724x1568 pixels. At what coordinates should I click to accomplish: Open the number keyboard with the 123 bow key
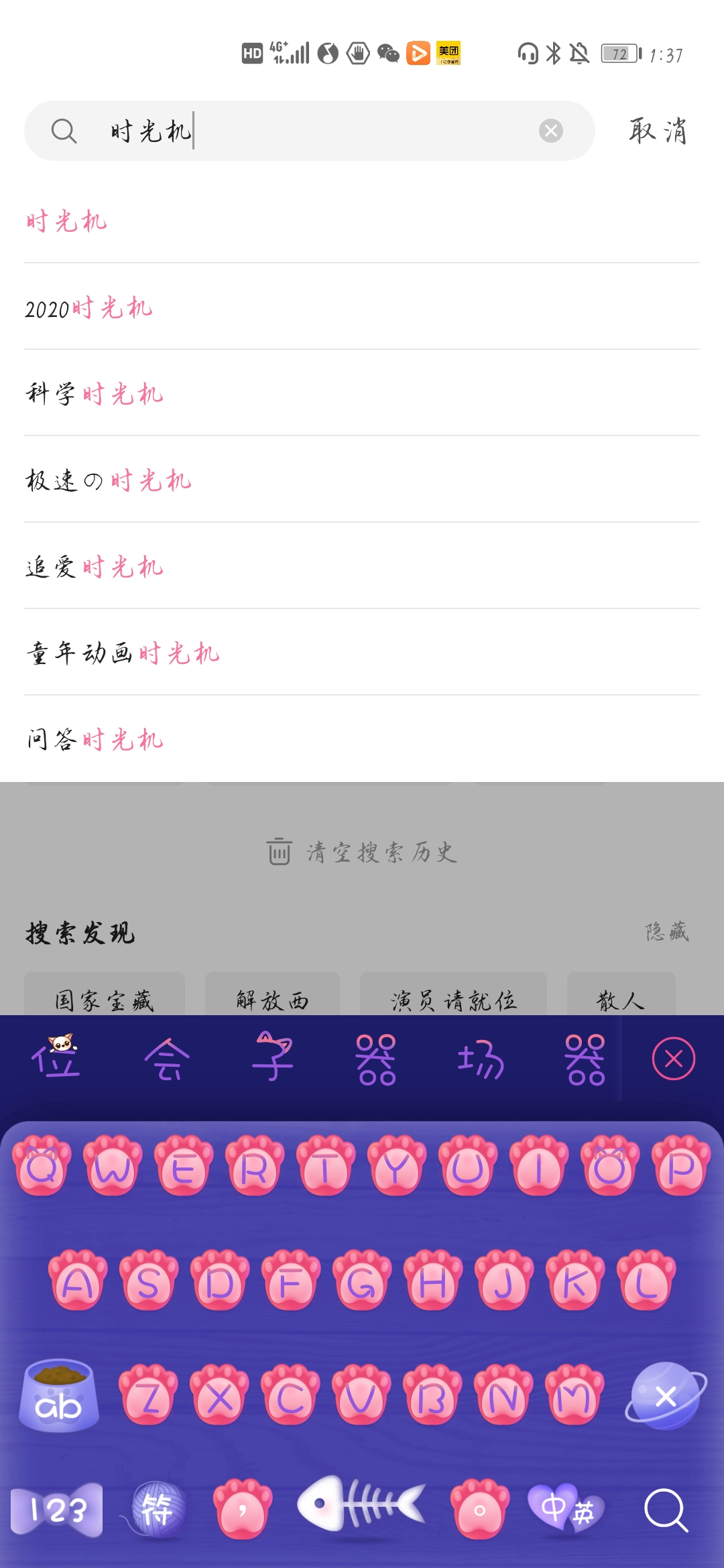point(57,1511)
